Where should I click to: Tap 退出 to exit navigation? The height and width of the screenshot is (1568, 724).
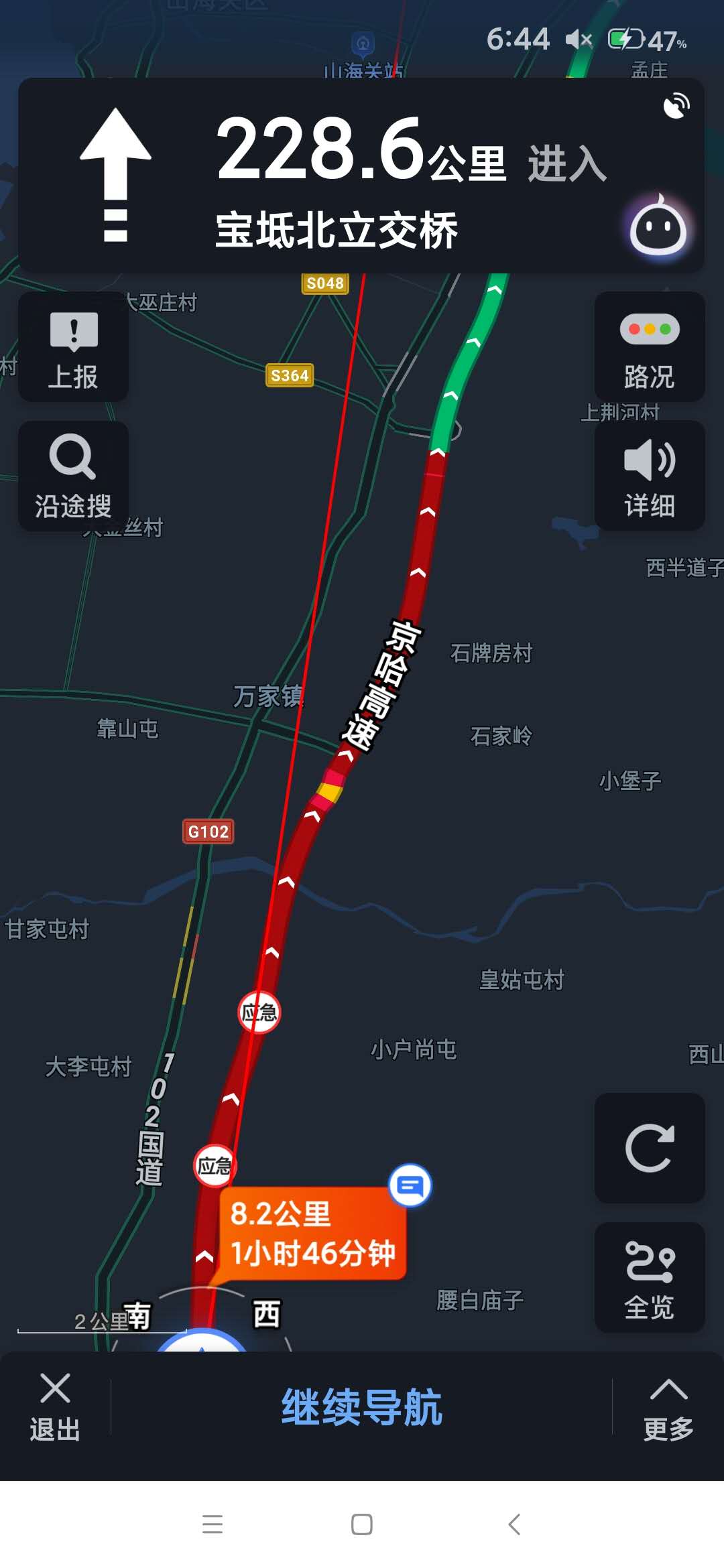tap(55, 1407)
